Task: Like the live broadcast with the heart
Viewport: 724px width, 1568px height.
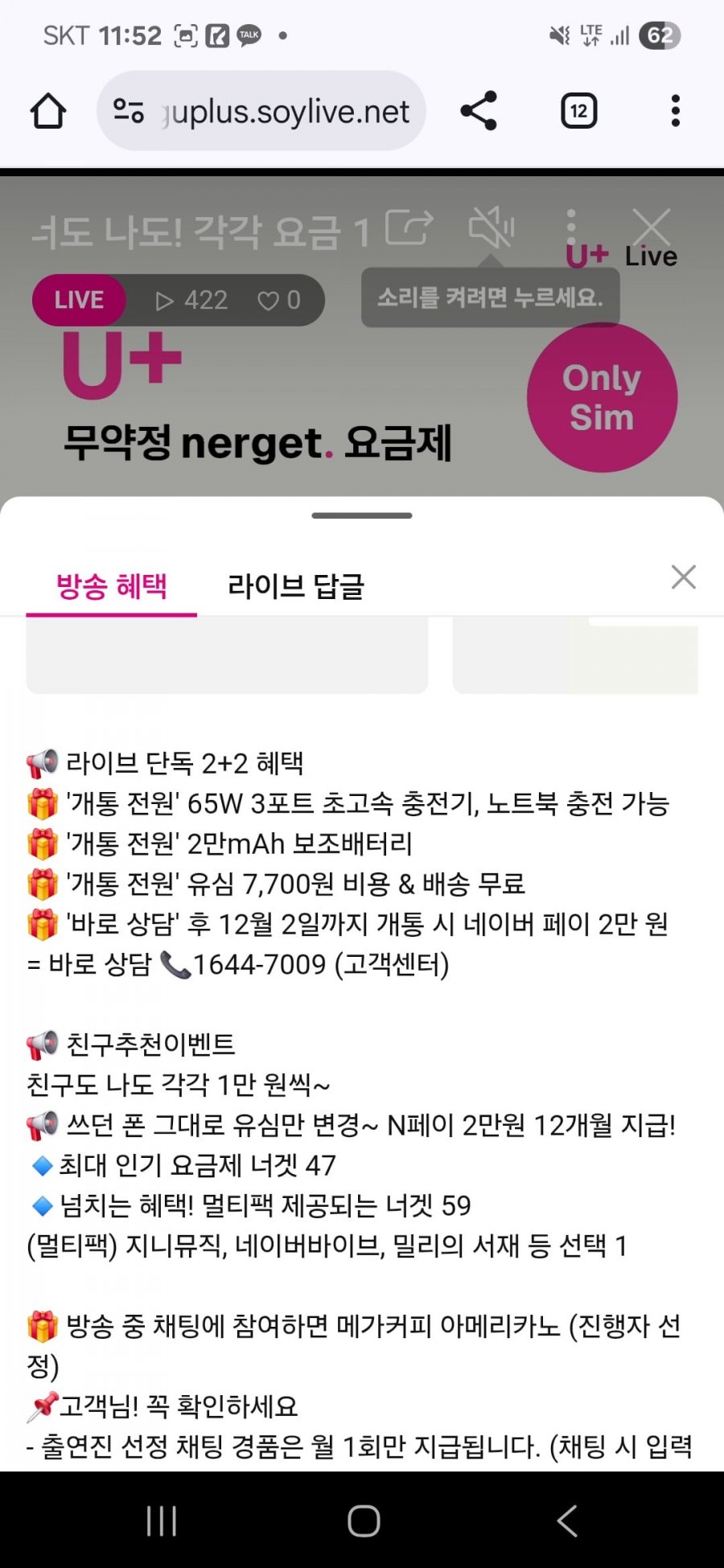Action: coord(278,301)
